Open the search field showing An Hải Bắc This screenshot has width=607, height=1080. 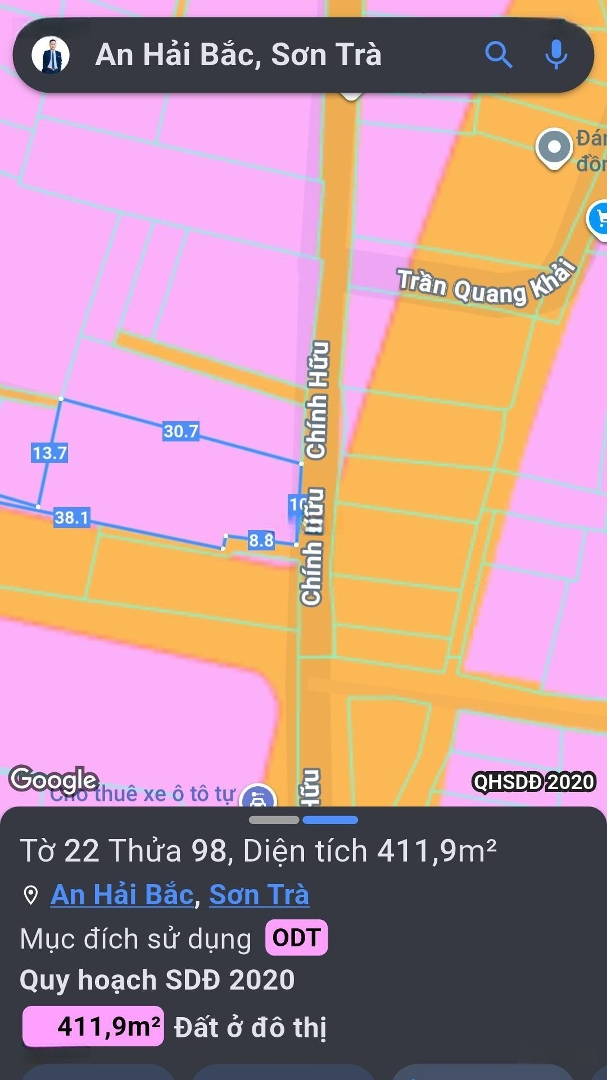point(270,55)
